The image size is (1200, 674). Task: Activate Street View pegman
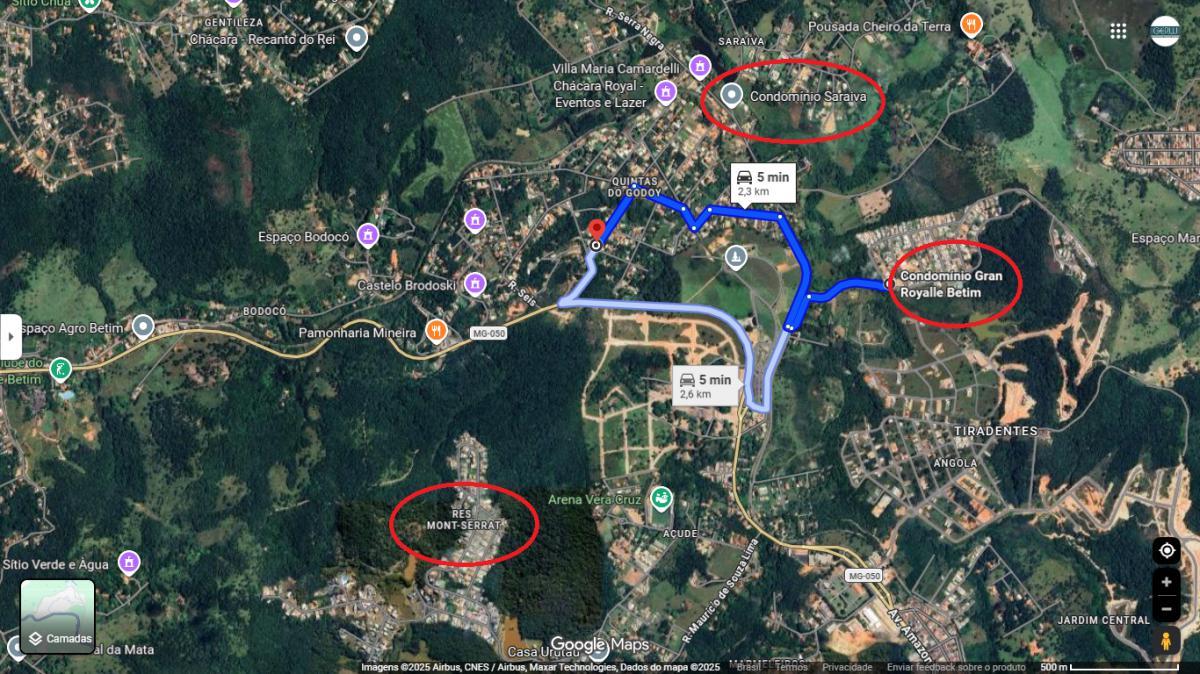1166,641
